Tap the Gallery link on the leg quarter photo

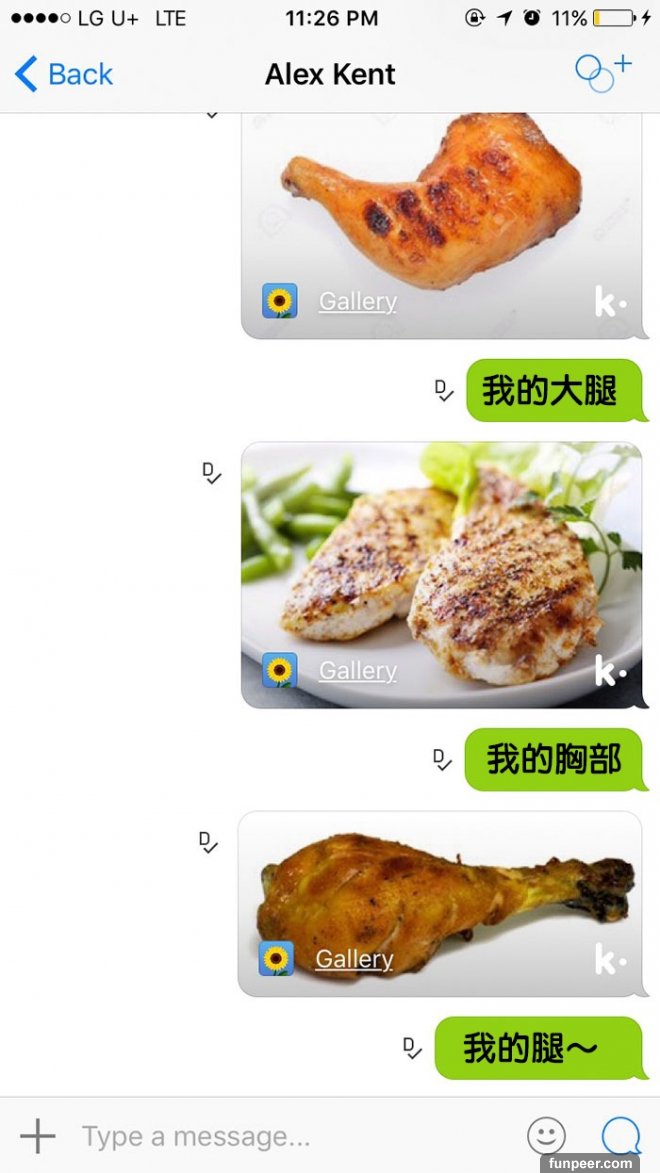(x=357, y=301)
